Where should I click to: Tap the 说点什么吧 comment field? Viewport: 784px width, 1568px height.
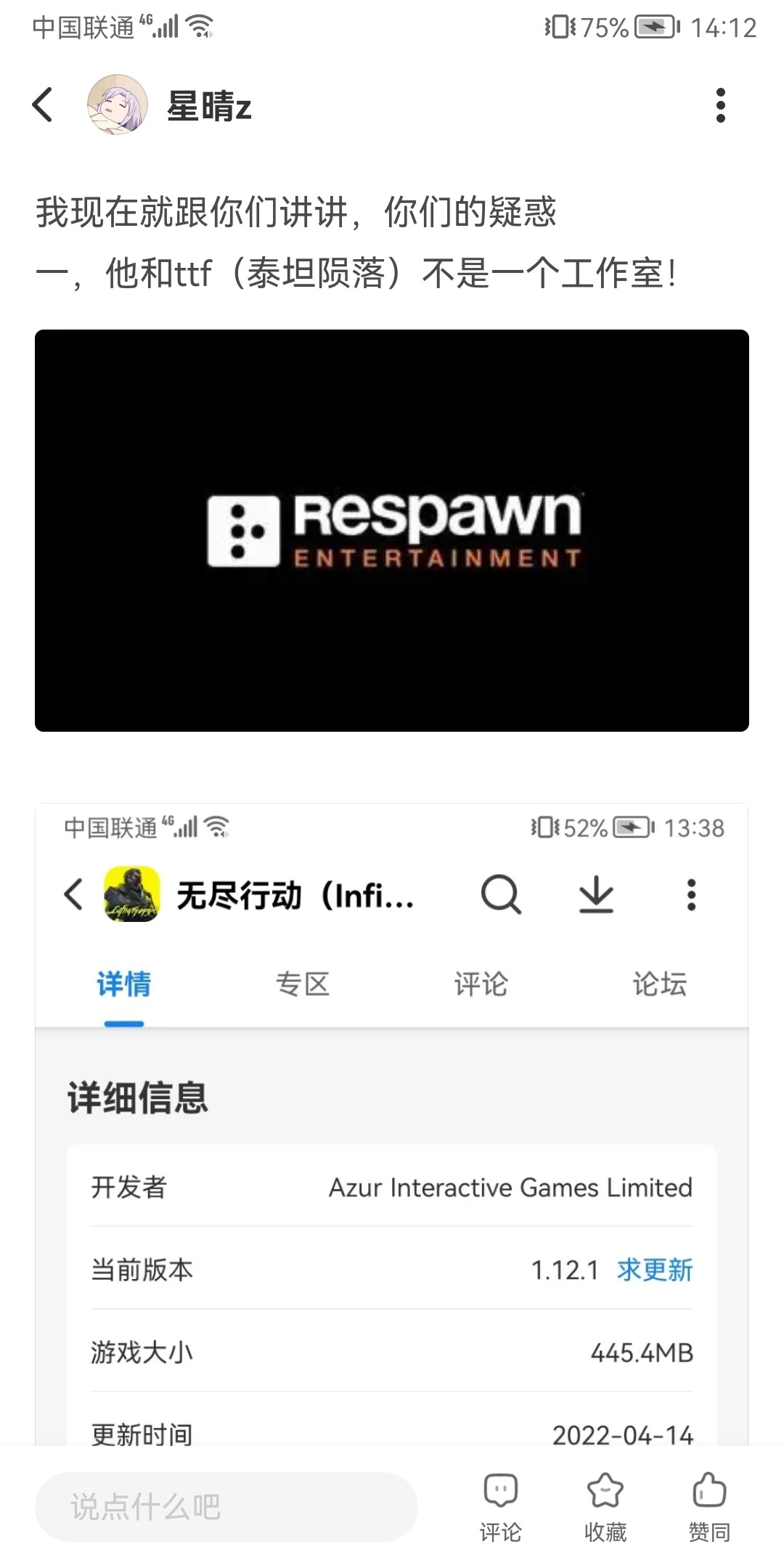[x=226, y=1507]
